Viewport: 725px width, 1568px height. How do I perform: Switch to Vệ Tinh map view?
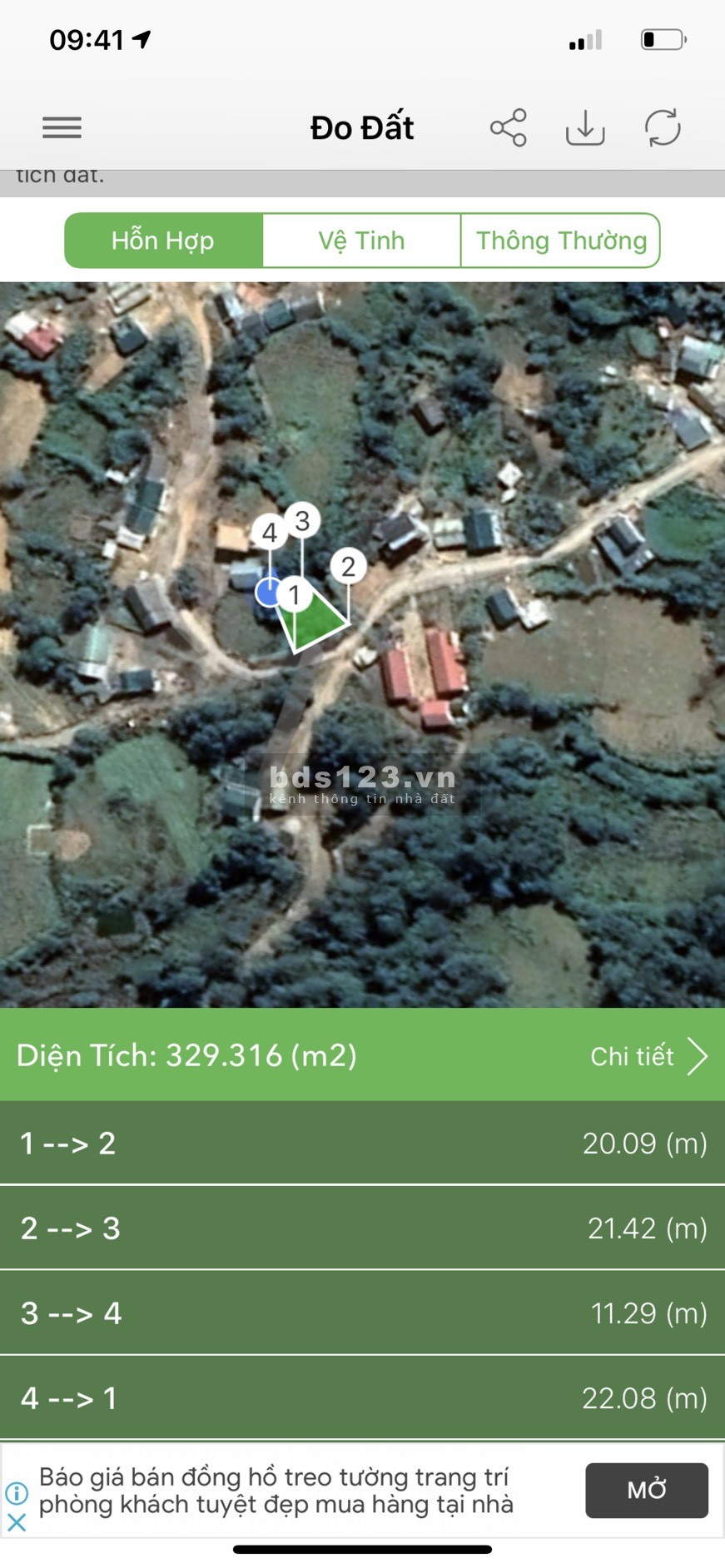(x=361, y=241)
